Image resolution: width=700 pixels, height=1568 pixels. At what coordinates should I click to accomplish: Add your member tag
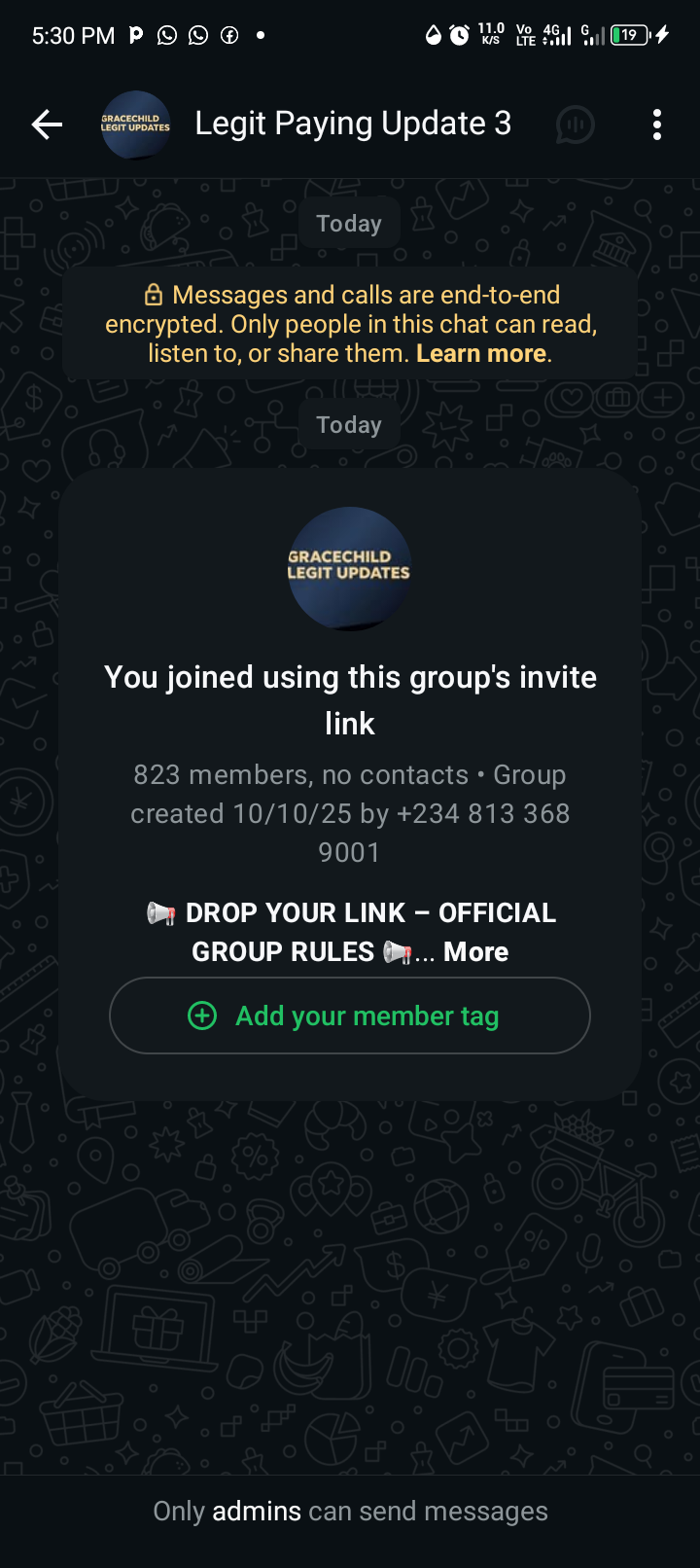[350, 1016]
